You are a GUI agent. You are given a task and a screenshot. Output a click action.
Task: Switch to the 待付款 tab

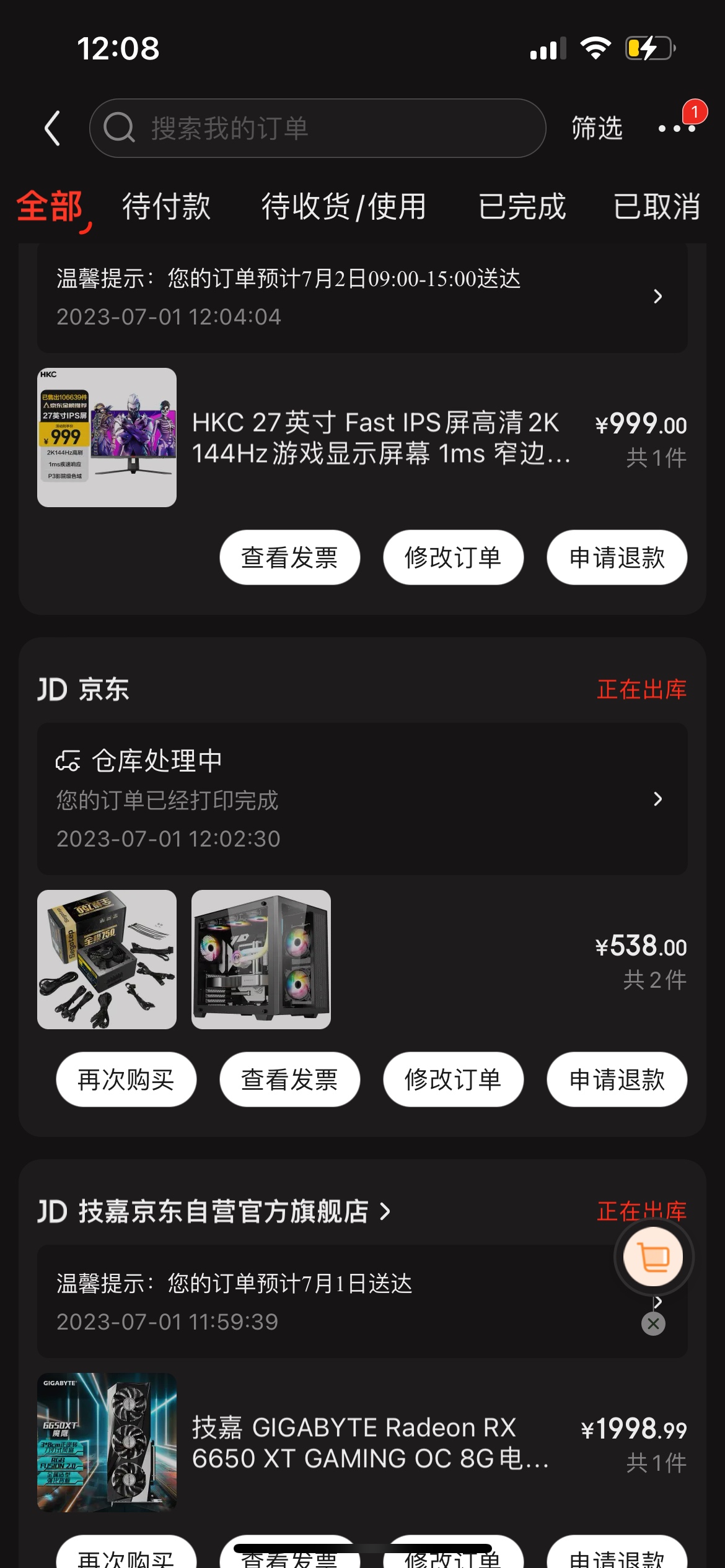pos(166,207)
